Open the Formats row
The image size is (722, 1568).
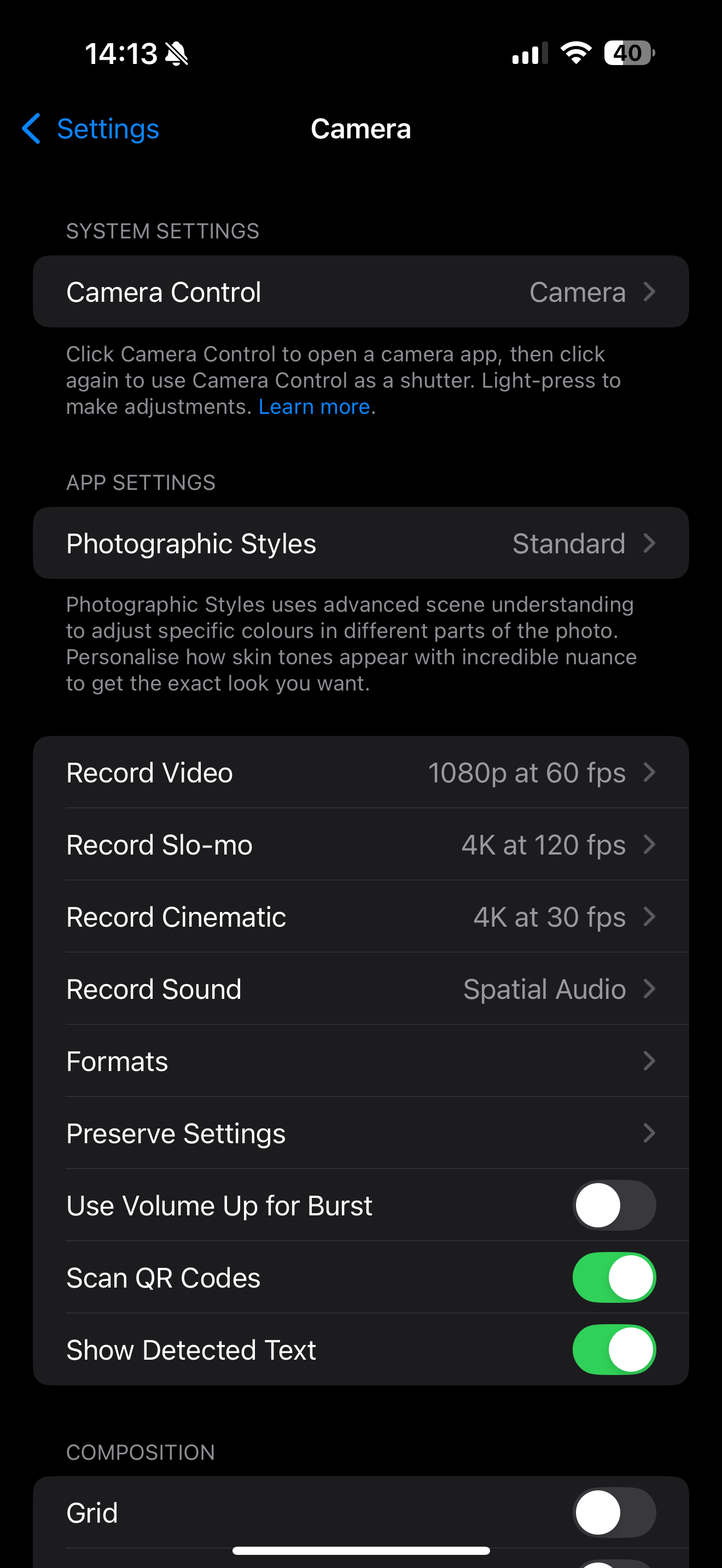(360, 1061)
